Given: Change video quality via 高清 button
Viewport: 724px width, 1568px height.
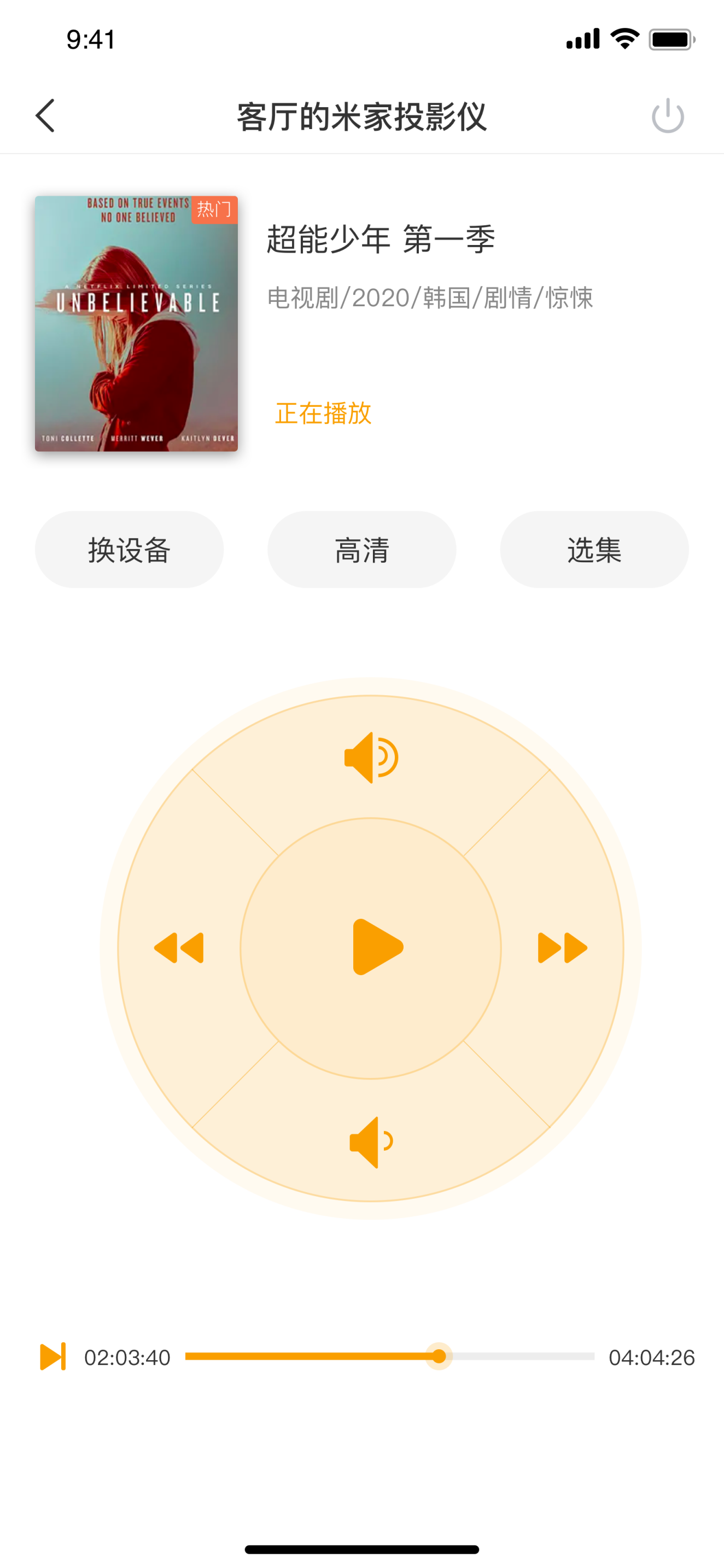Looking at the screenshot, I should [x=362, y=550].
